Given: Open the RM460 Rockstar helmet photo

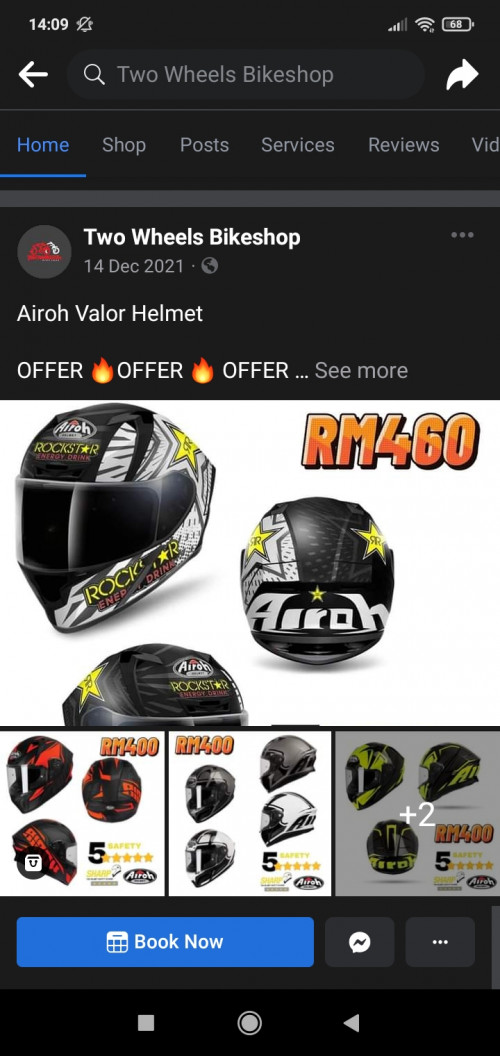Looking at the screenshot, I should click(x=250, y=563).
